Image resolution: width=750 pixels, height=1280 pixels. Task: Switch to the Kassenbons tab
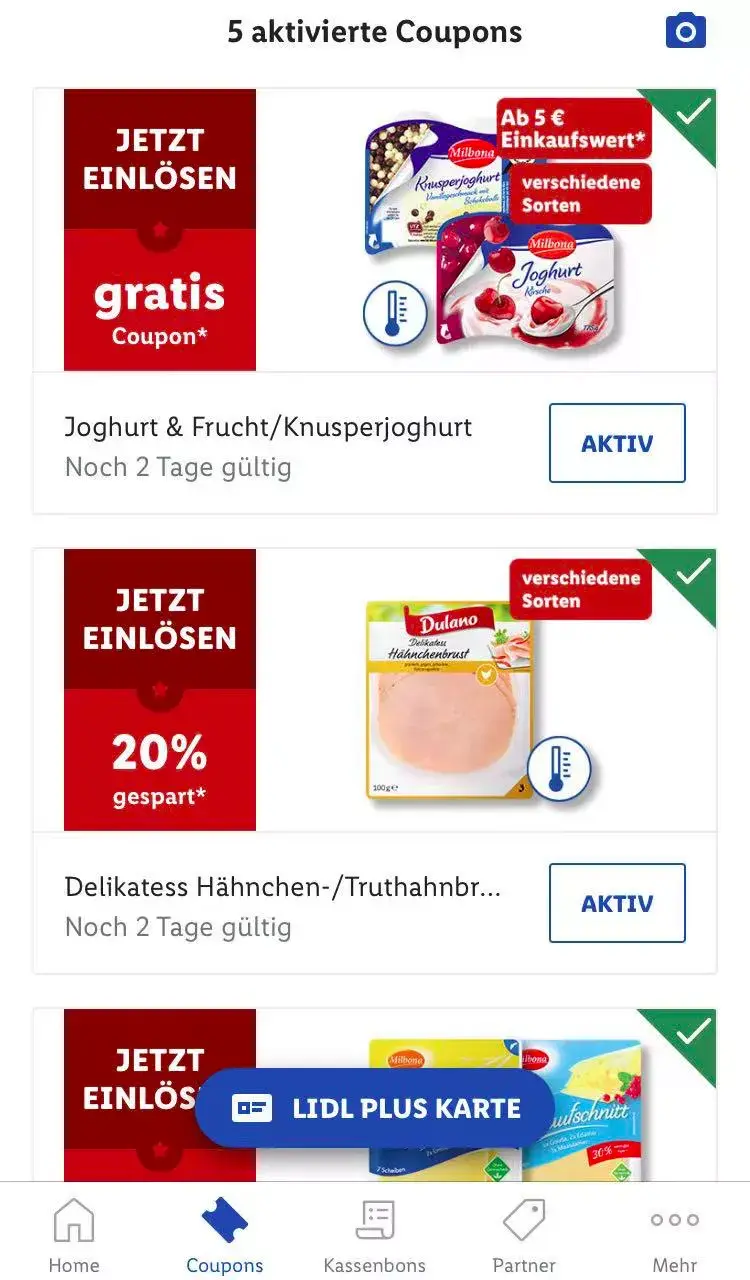tap(375, 1235)
